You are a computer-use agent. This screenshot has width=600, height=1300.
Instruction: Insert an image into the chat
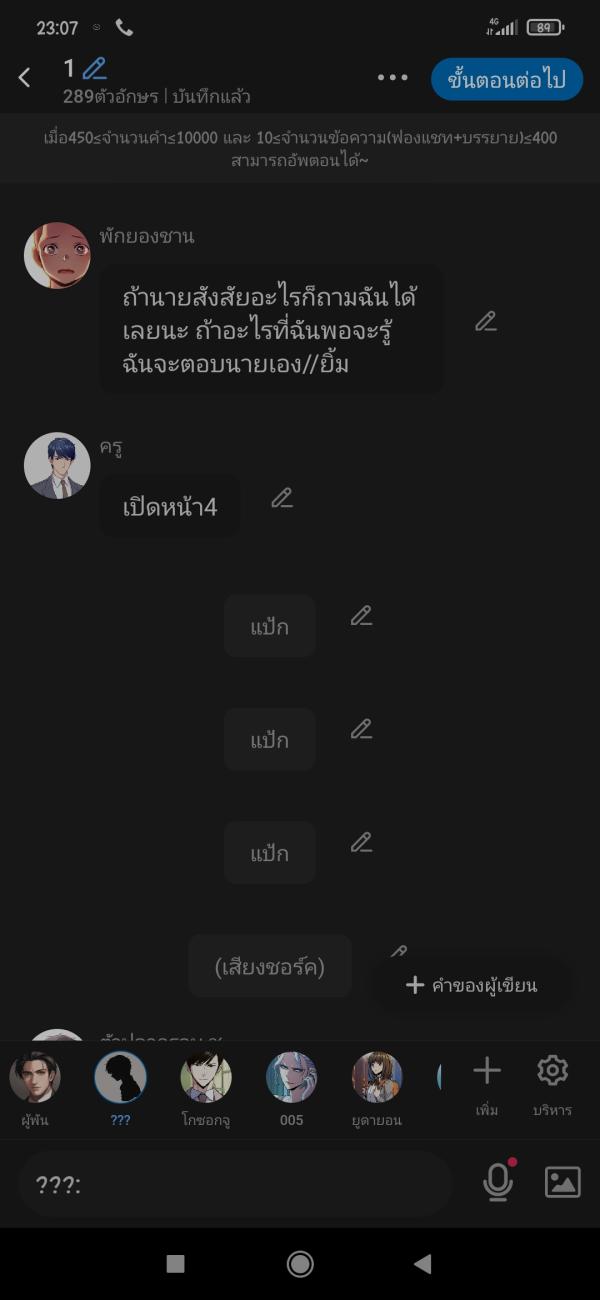pyautogui.click(x=562, y=1183)
